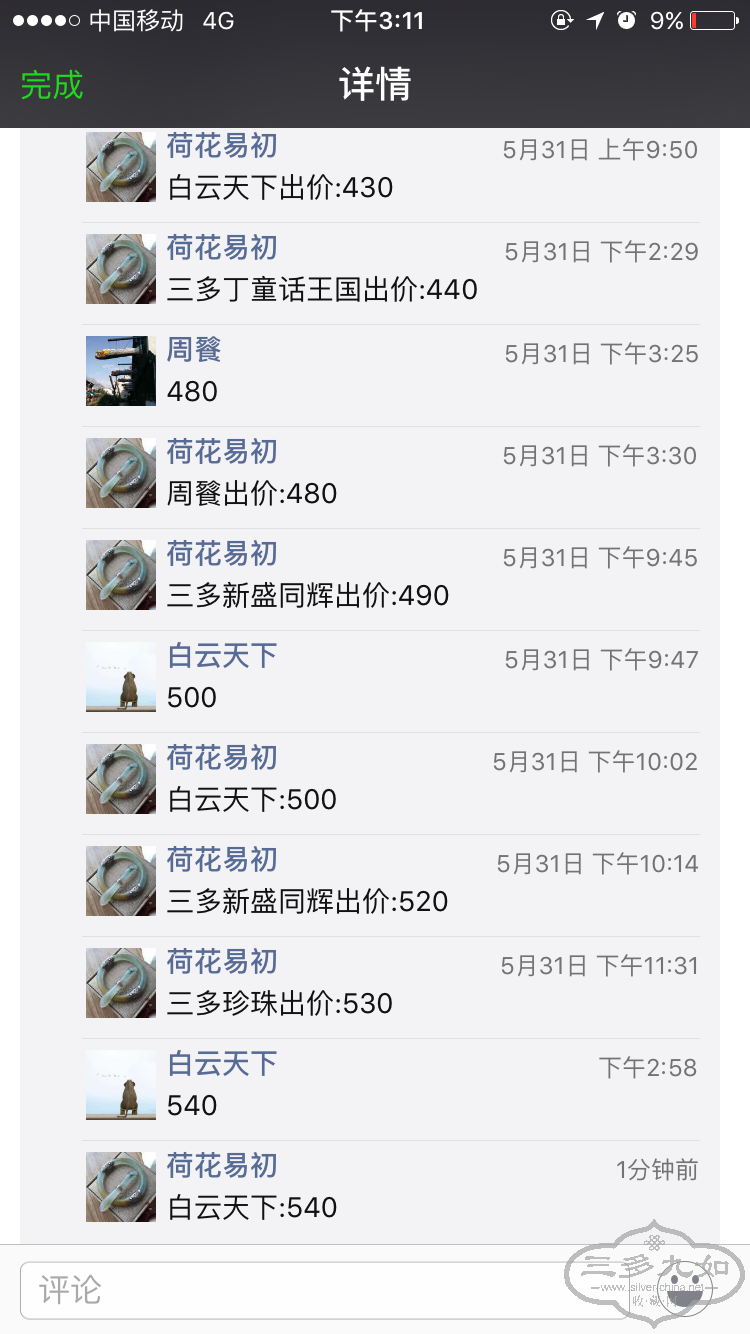750x1334 pixels.
Task: Select the latest comment 白云天下:540
Action: click(252, 1207)
